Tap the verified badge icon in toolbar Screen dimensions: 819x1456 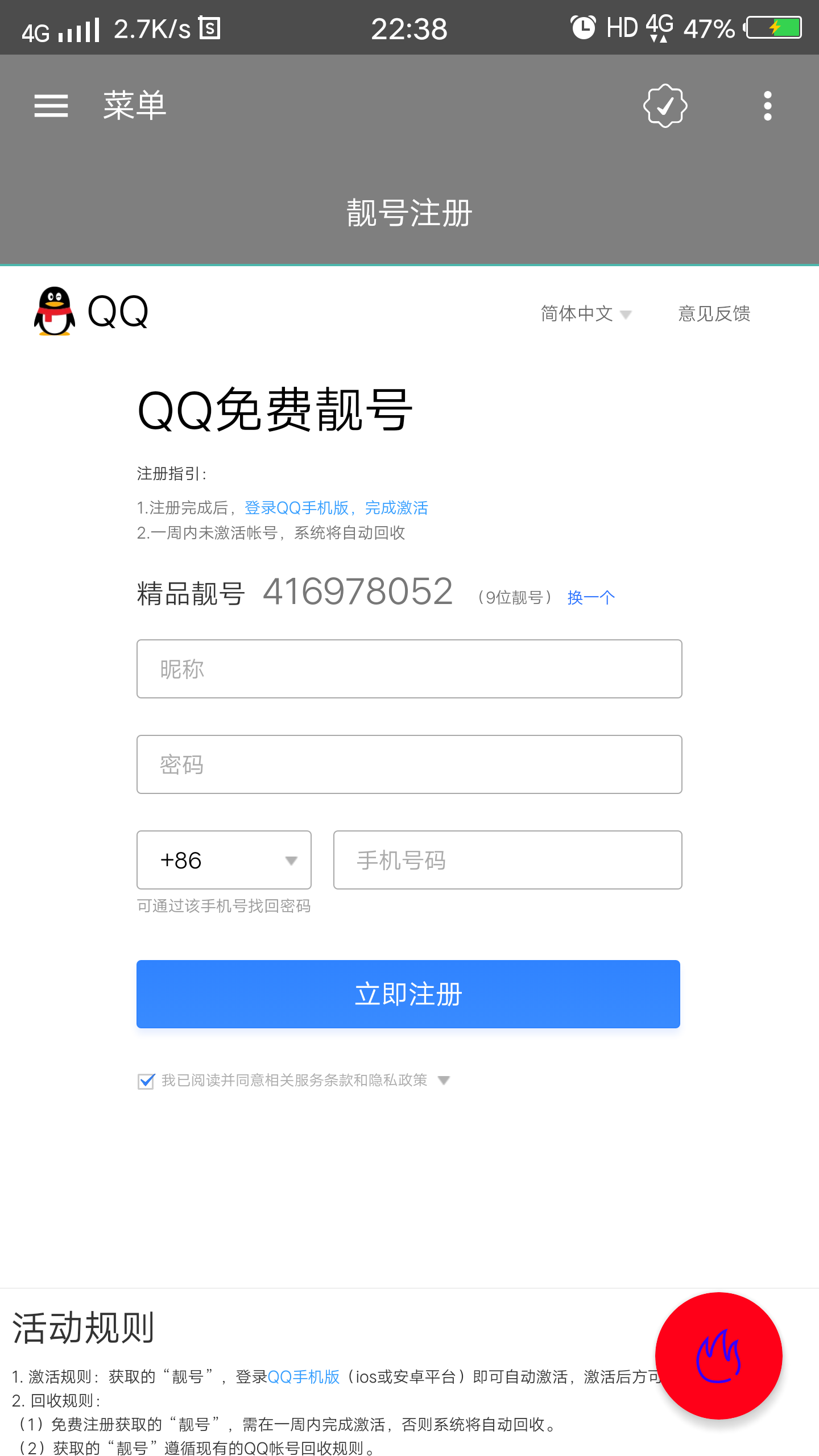pyautogui.click(x=665, y=106)
